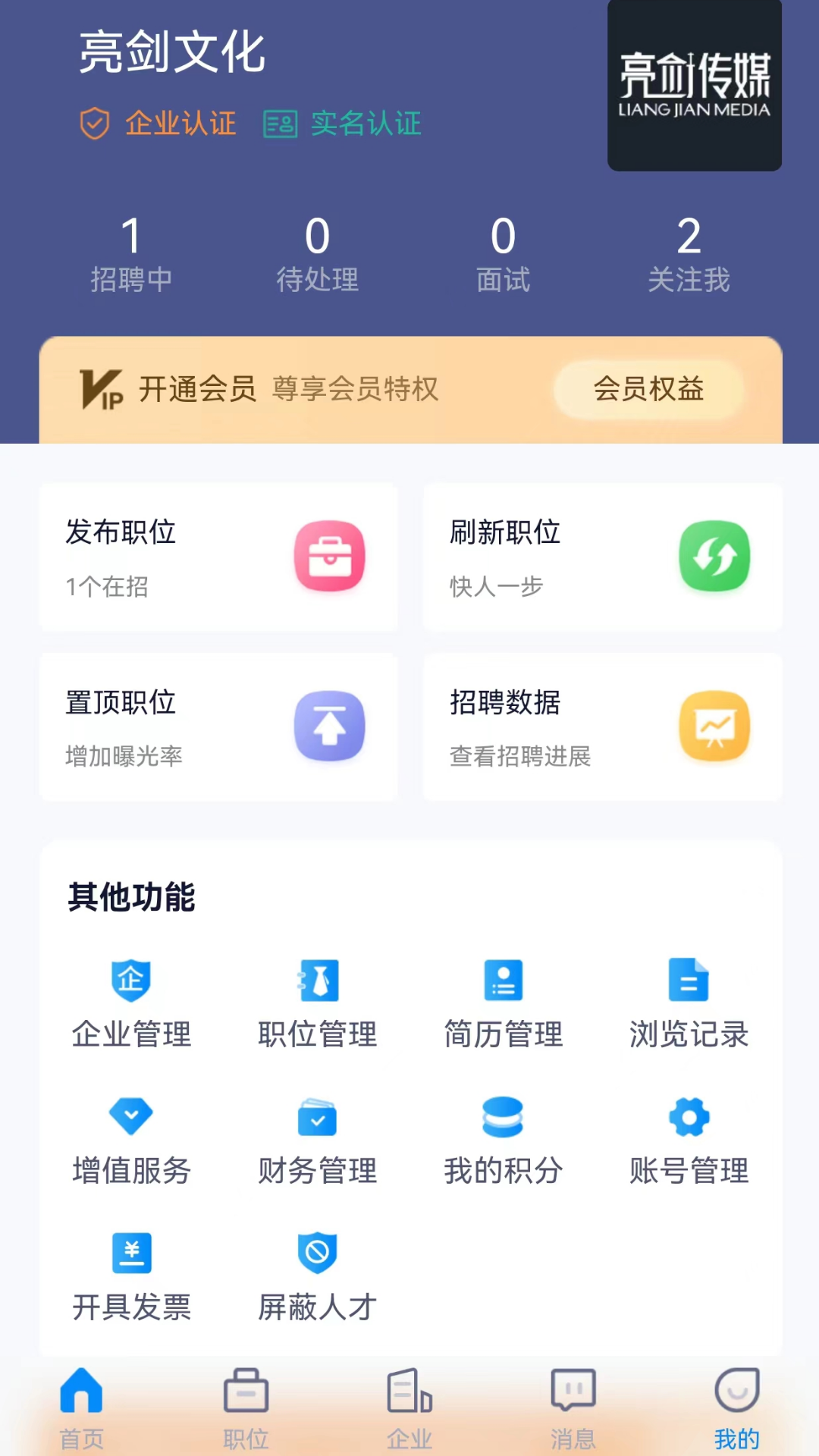Open the 刷新职位 card
The width and height of the screenshot is (819, 1456).
tap(602, 557)
